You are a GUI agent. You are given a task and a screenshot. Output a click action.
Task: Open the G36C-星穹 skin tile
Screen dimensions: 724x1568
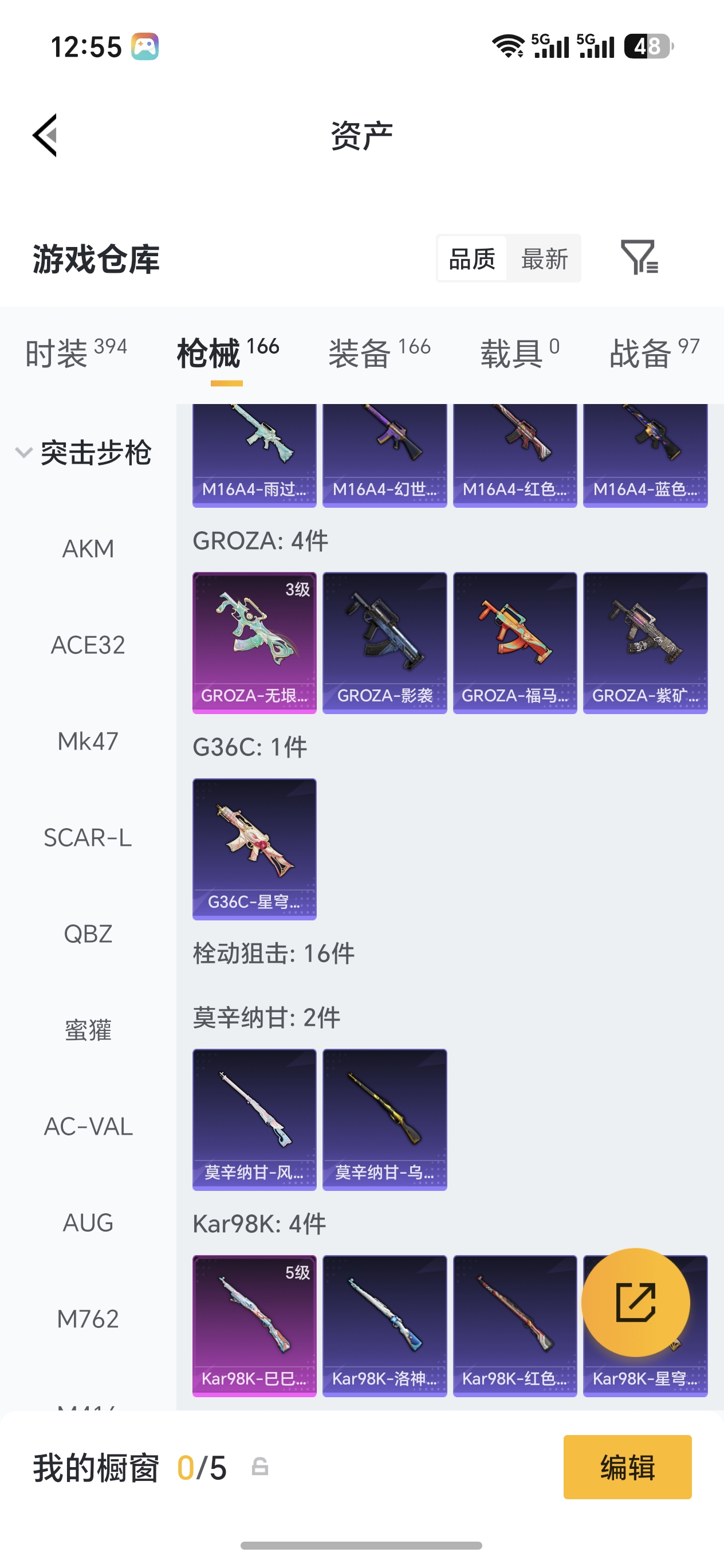pos(254,849)
